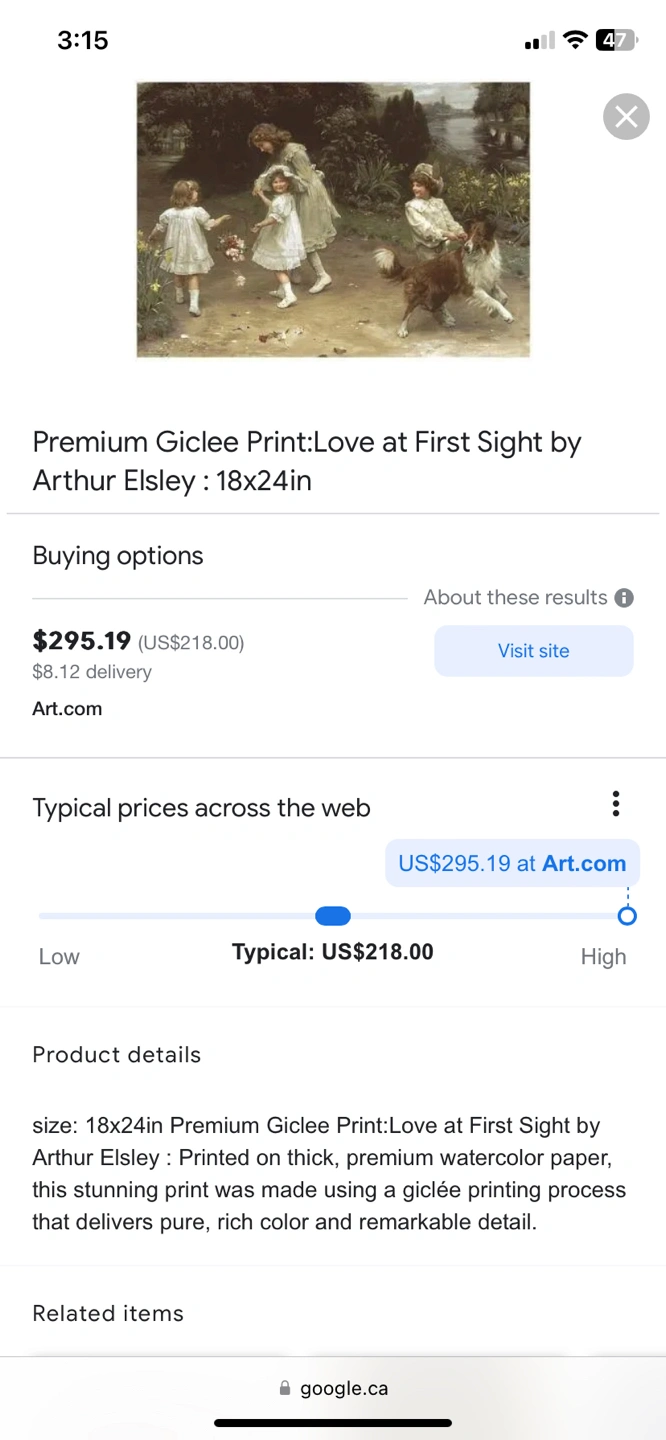Image resolution: width=666 pixels, height=1440 pixels.
Task: Tap the google.ca address bar
Action: pos(333,1388)
